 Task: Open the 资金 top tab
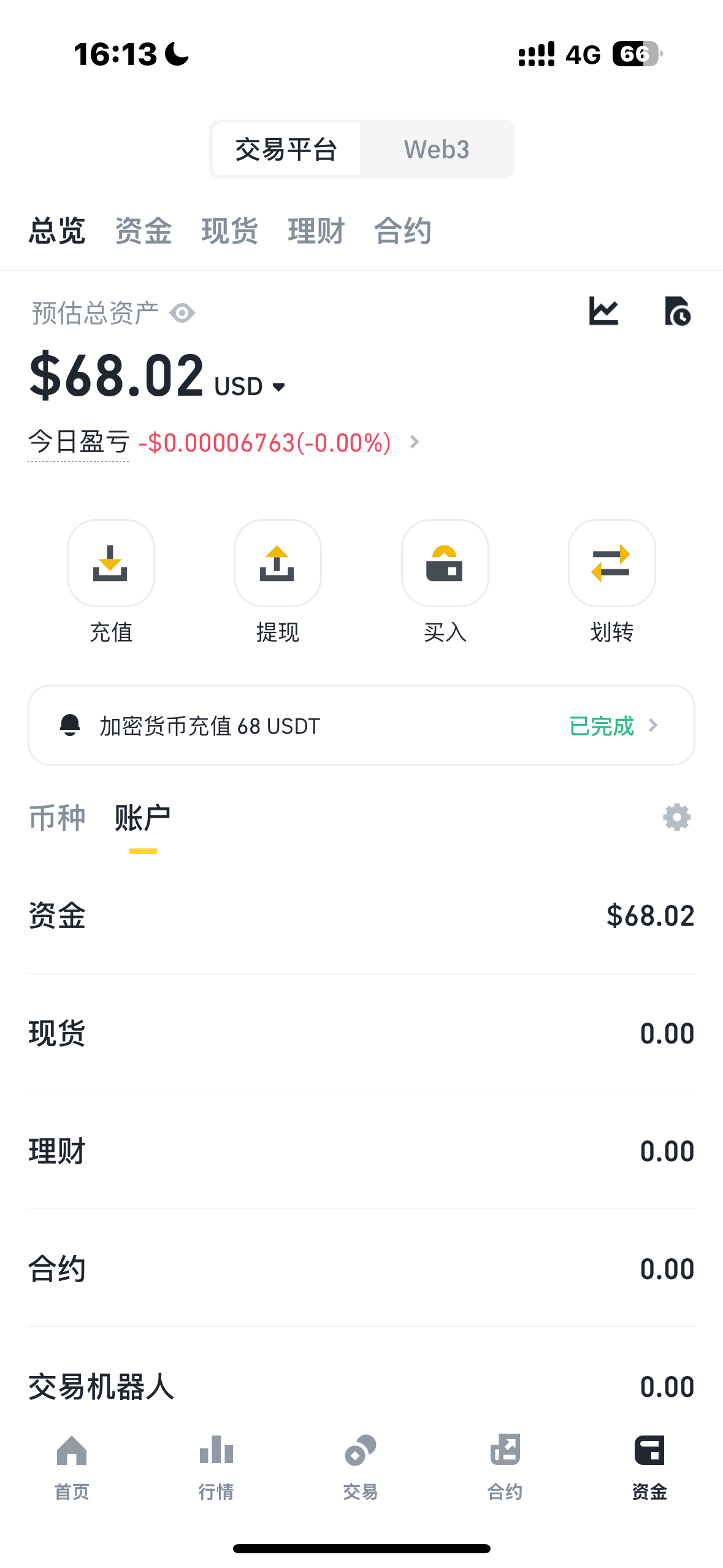143,231
